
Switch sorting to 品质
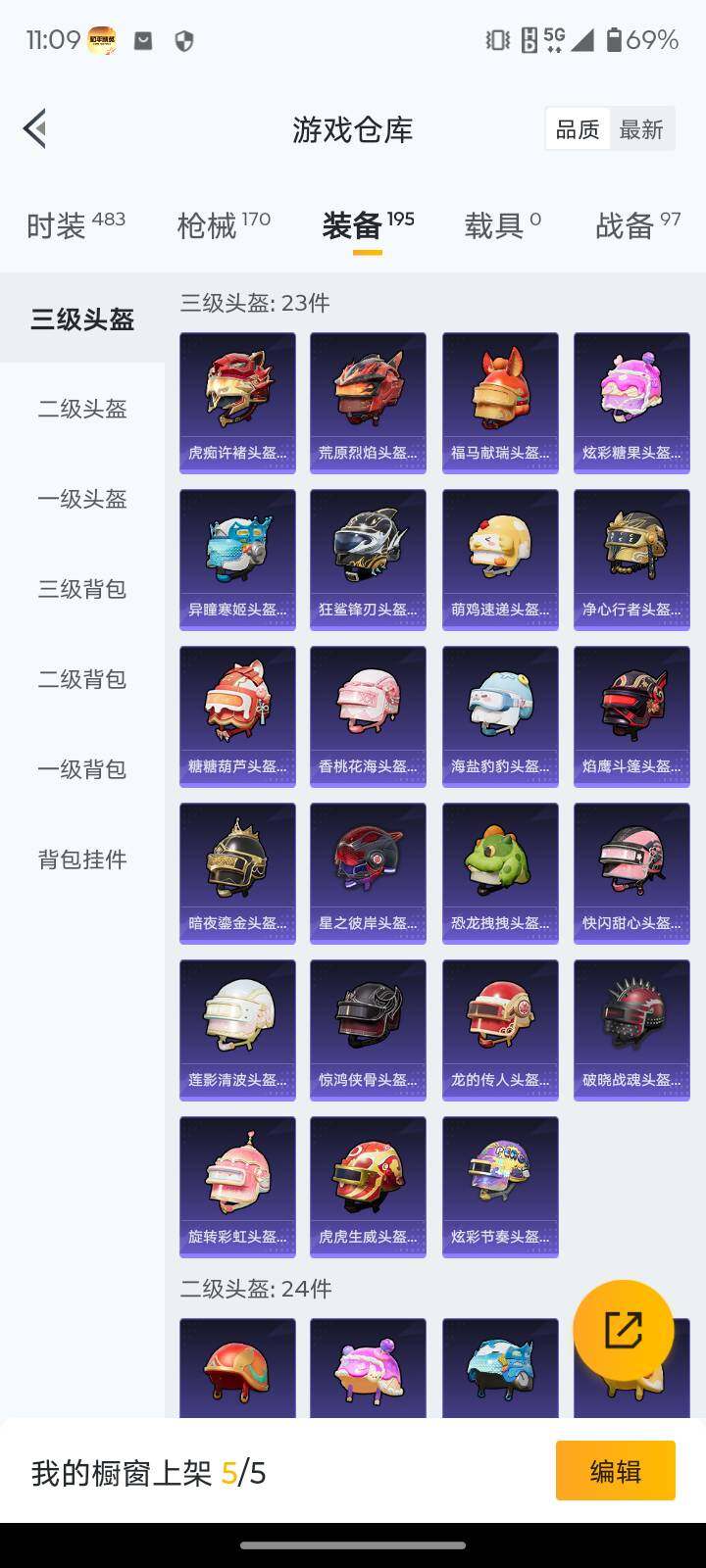tap(578, 128)
